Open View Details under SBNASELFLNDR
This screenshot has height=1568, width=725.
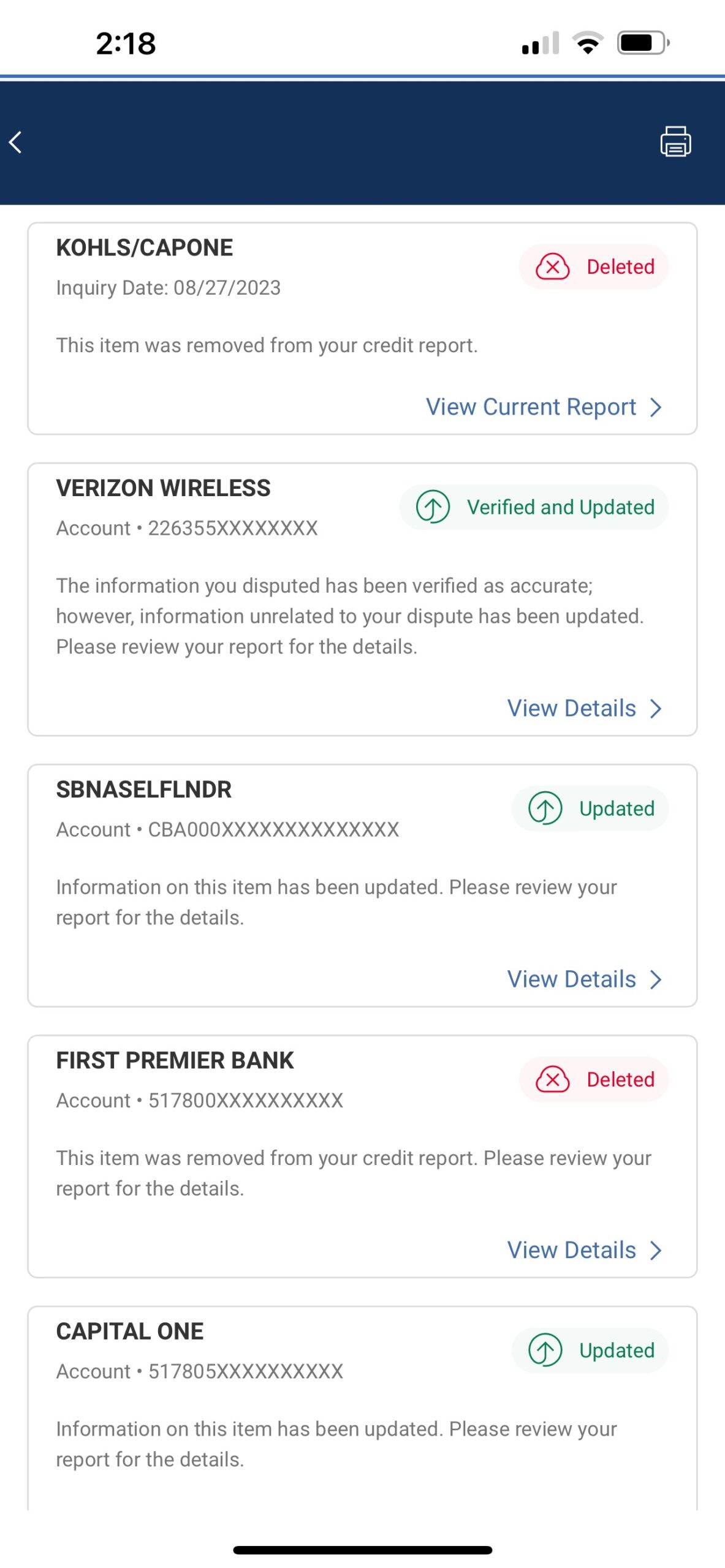(x=584, y=979)
